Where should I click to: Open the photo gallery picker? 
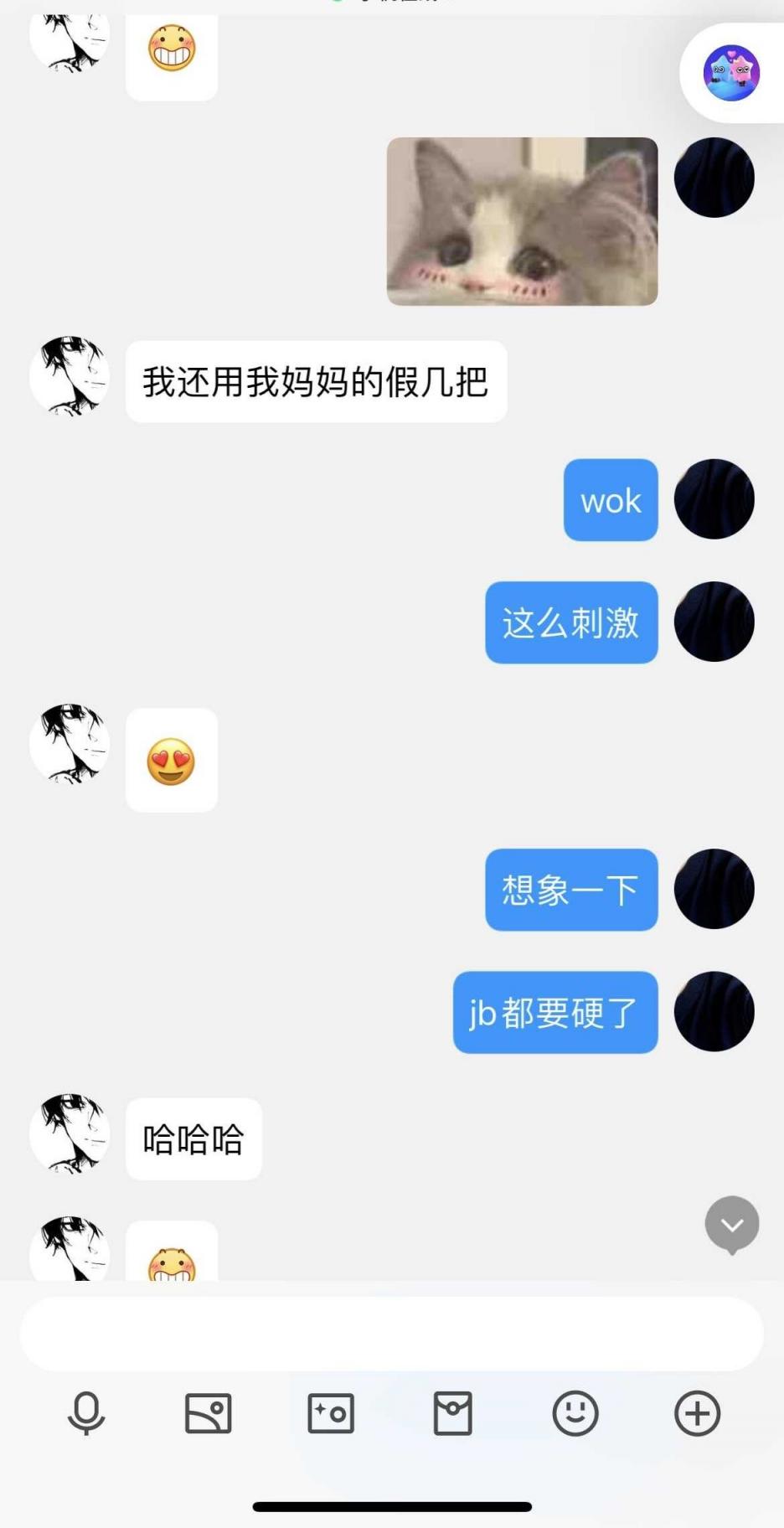point(208,1414)
